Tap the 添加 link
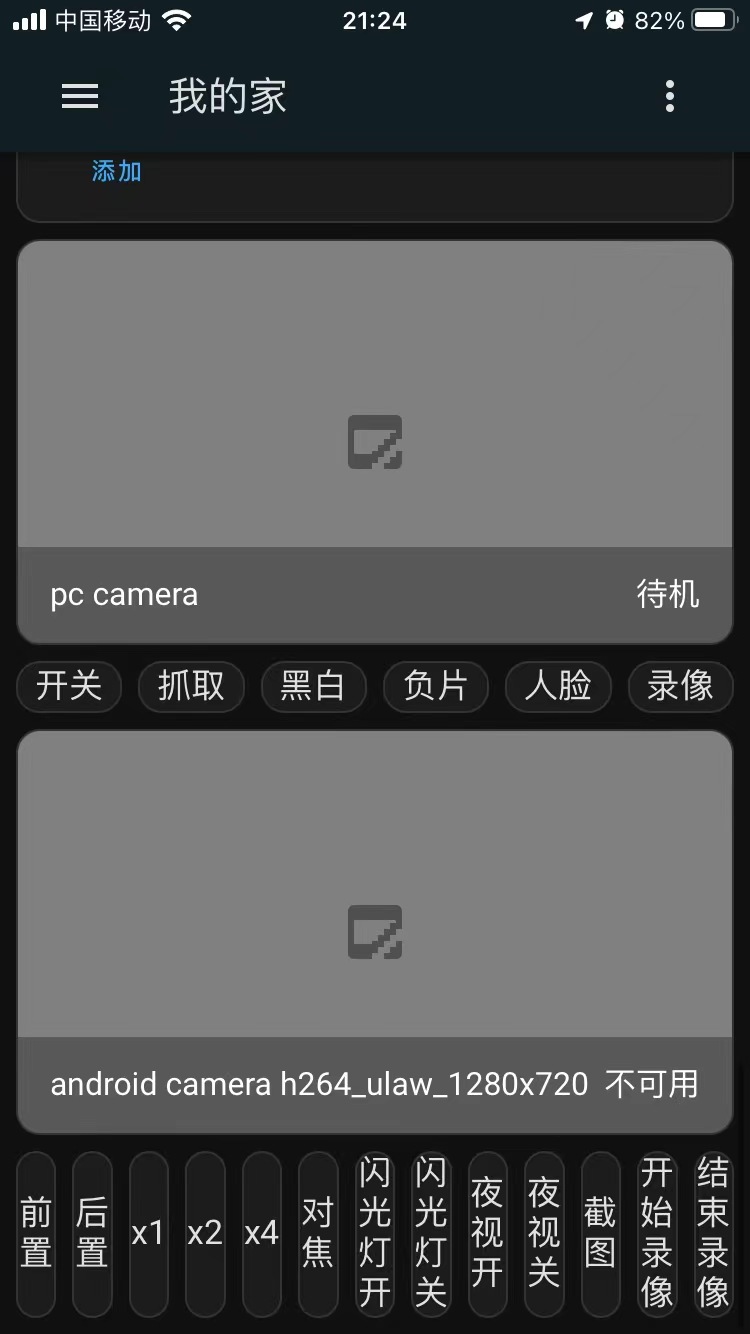 click(x=117, y=171)
